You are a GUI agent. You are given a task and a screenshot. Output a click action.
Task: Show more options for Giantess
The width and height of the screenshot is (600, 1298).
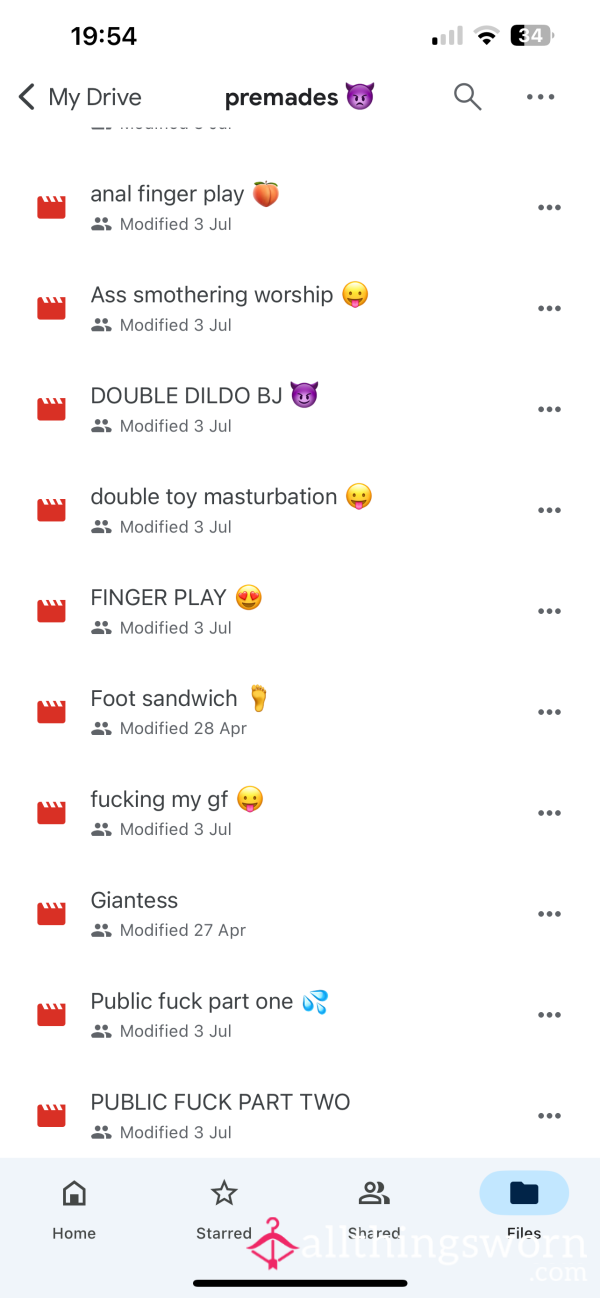[x=549, y=914]
